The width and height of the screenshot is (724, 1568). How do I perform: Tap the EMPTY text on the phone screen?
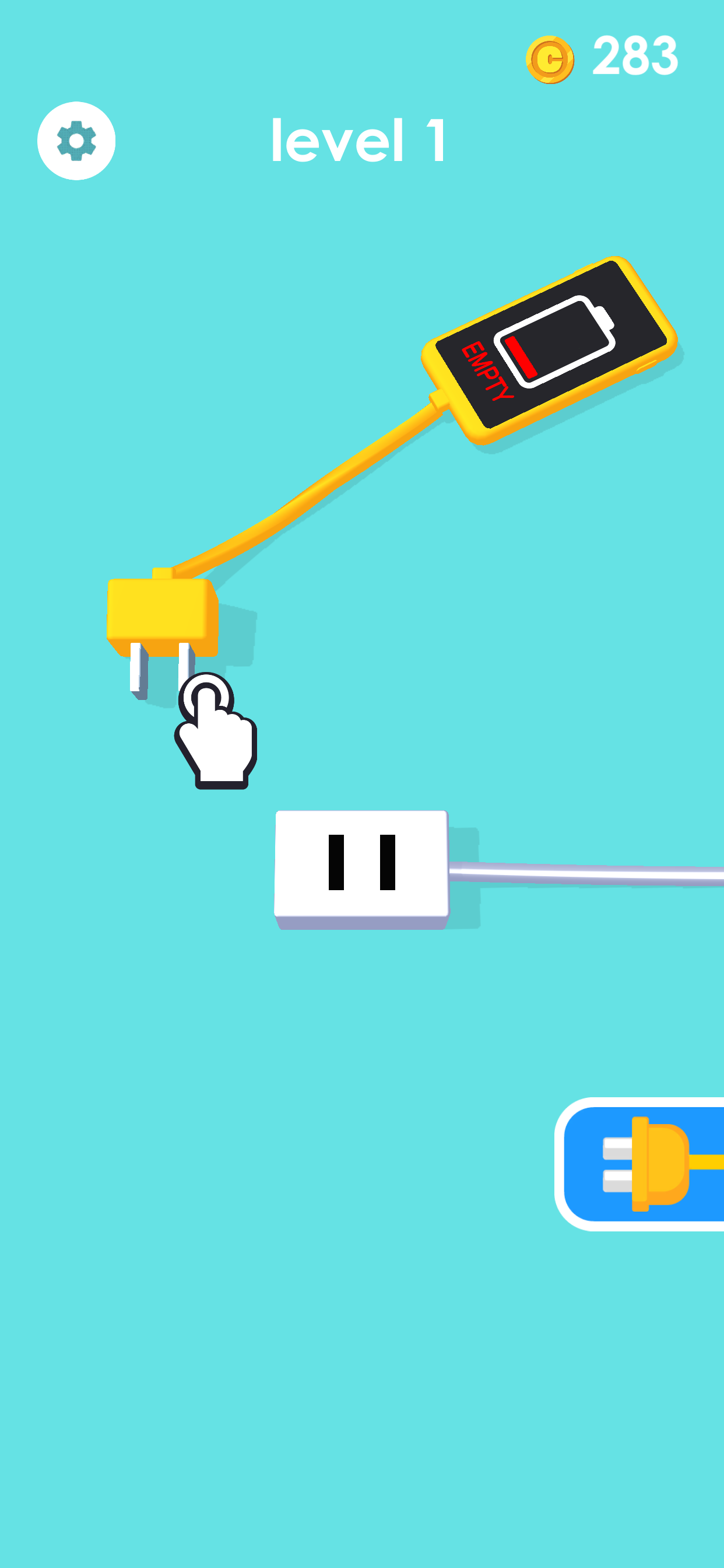pos(484,372)
